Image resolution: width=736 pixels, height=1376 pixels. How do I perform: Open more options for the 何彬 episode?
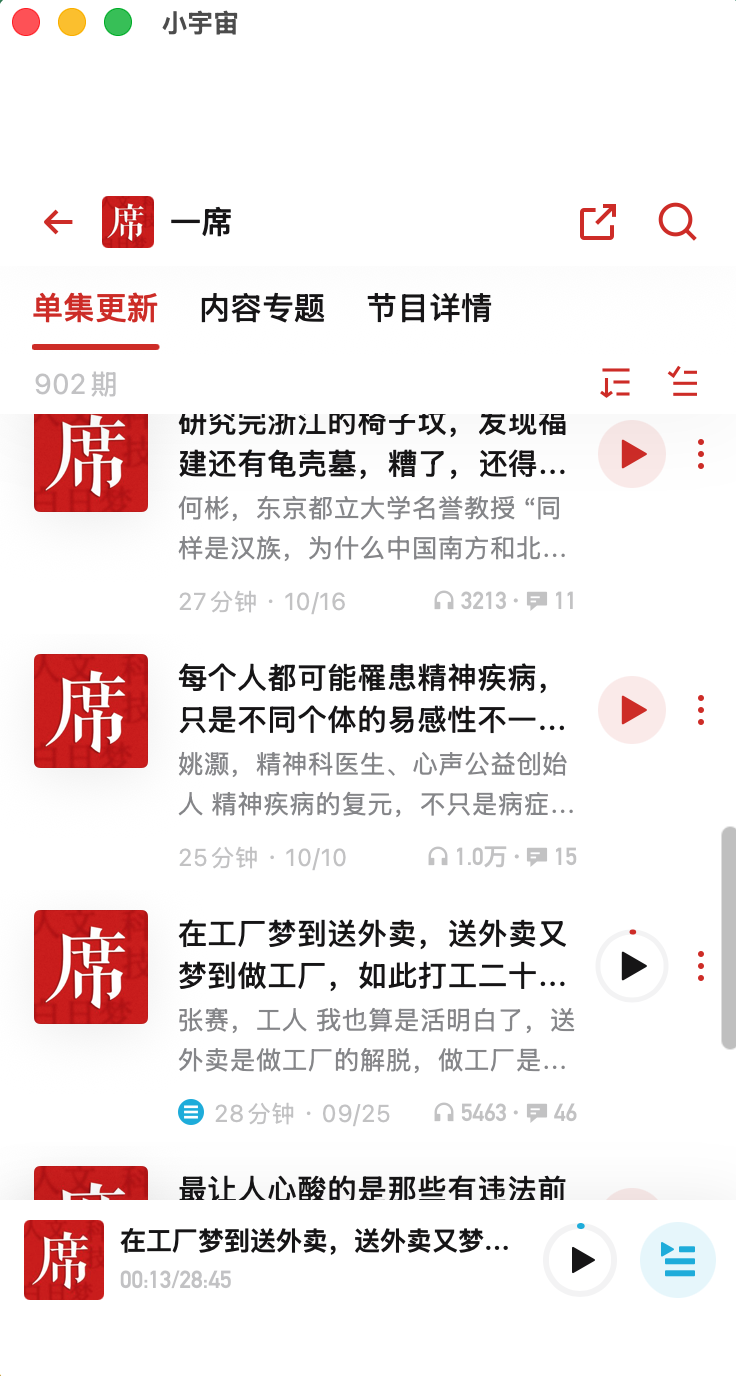click(700, 454)
